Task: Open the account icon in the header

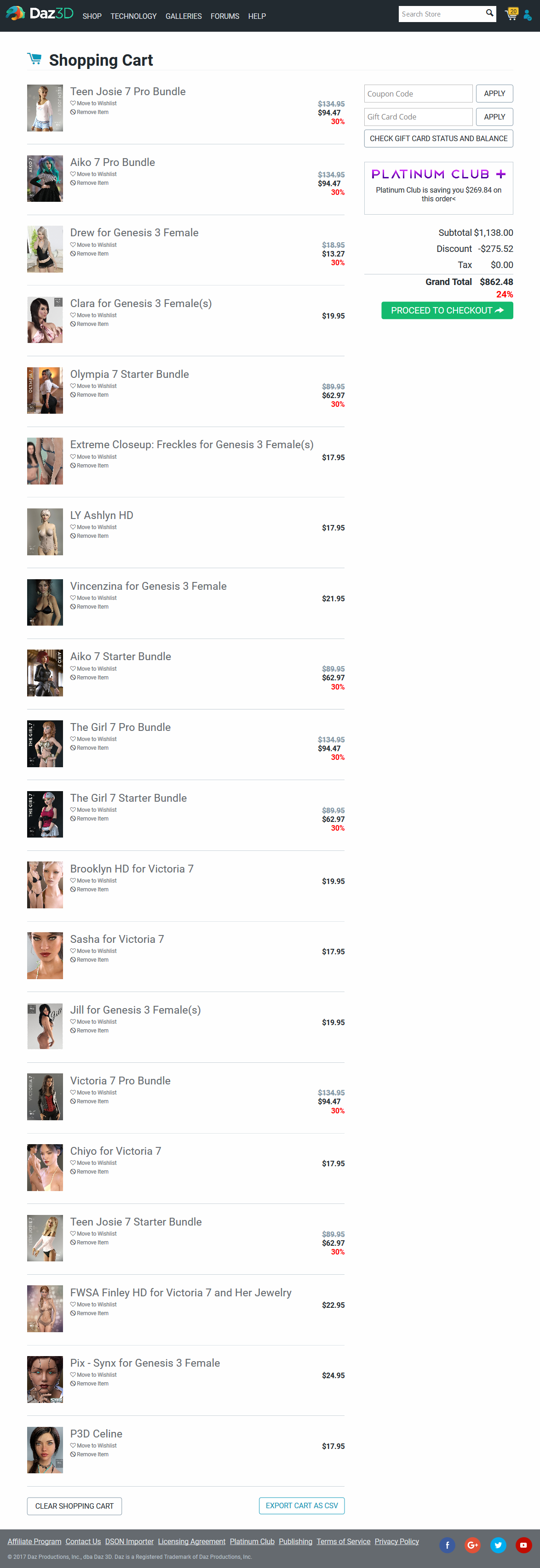Action: click(x=526, y=15)
